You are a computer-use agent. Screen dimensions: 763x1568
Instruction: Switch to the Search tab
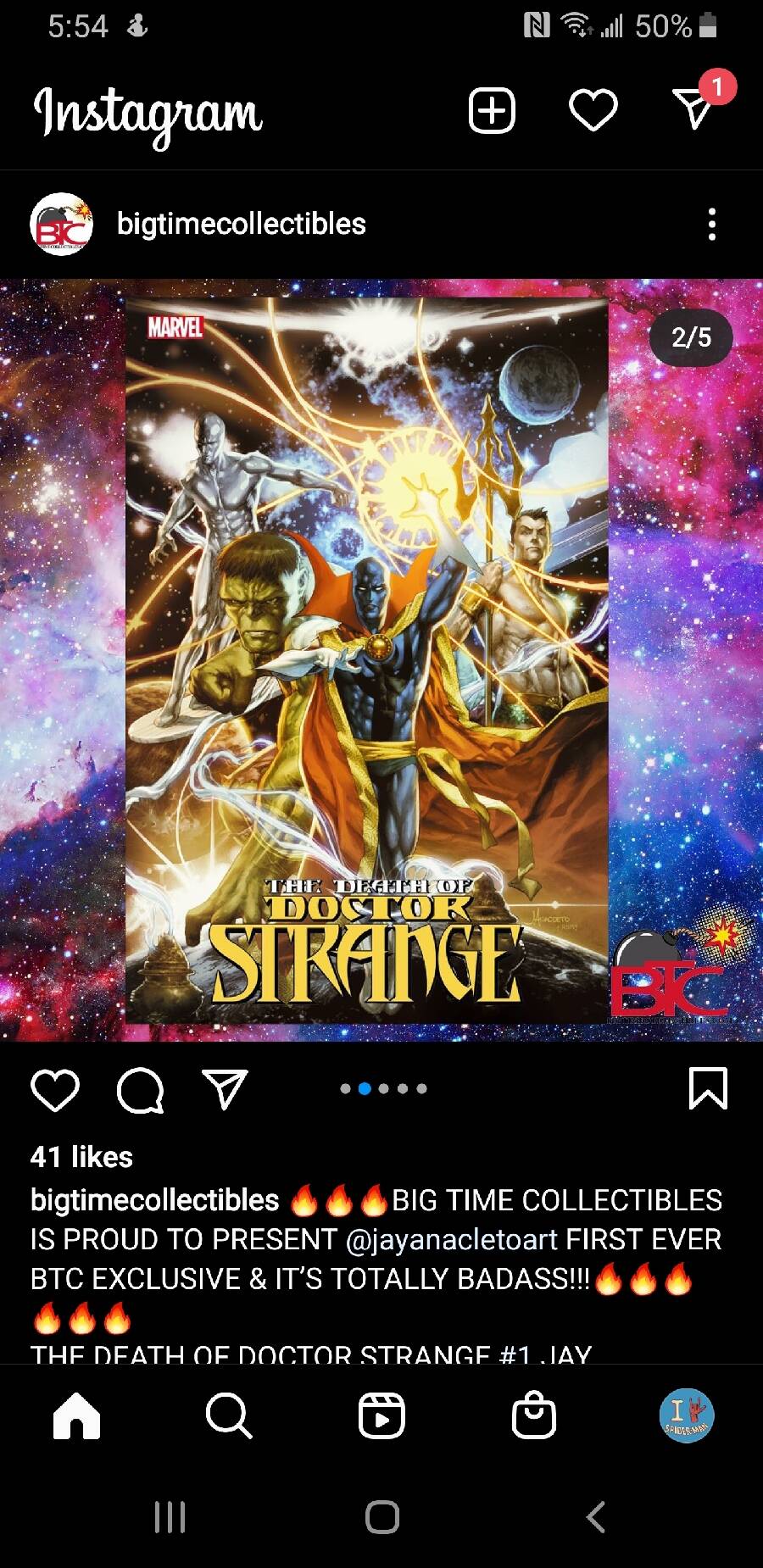pos(229,1416)
